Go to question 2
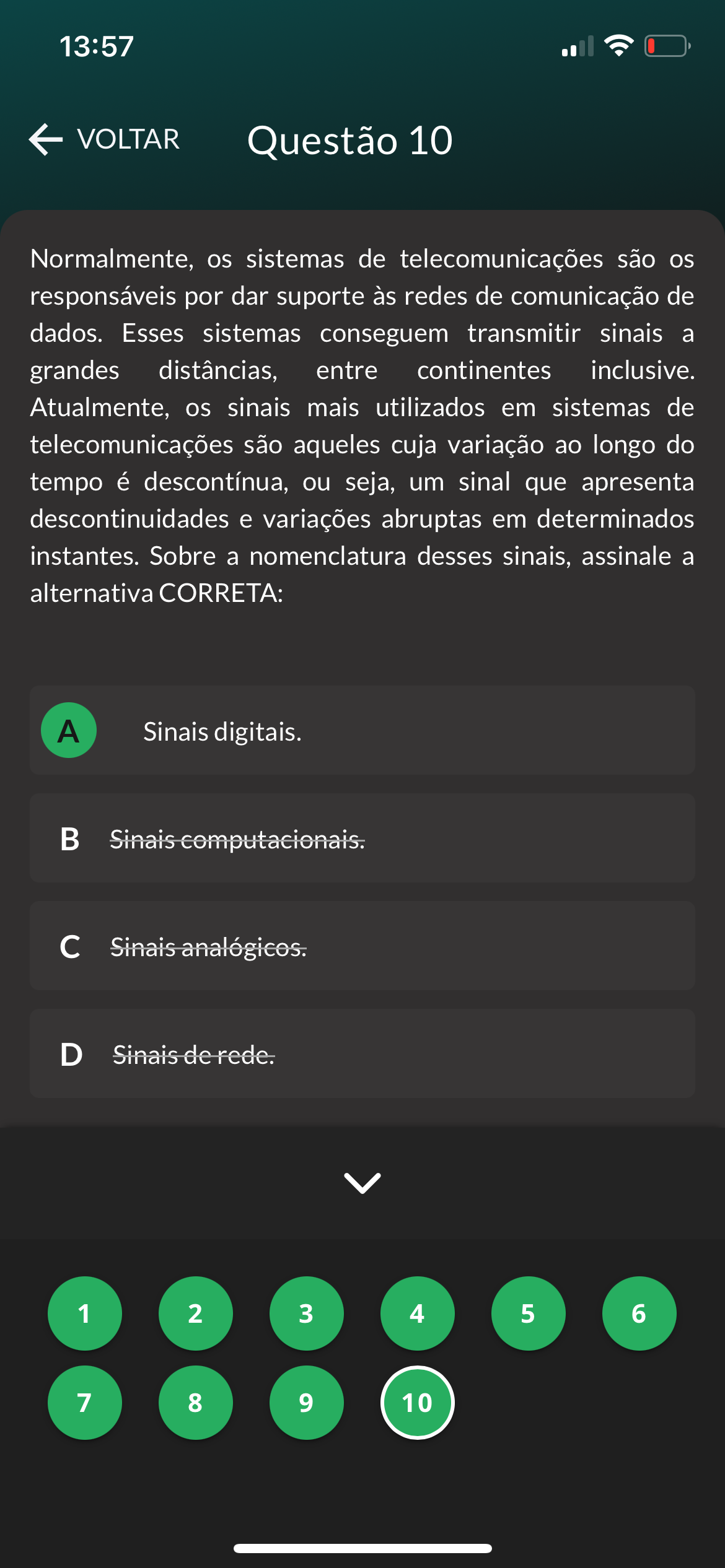 click(x=196, y=1313)
